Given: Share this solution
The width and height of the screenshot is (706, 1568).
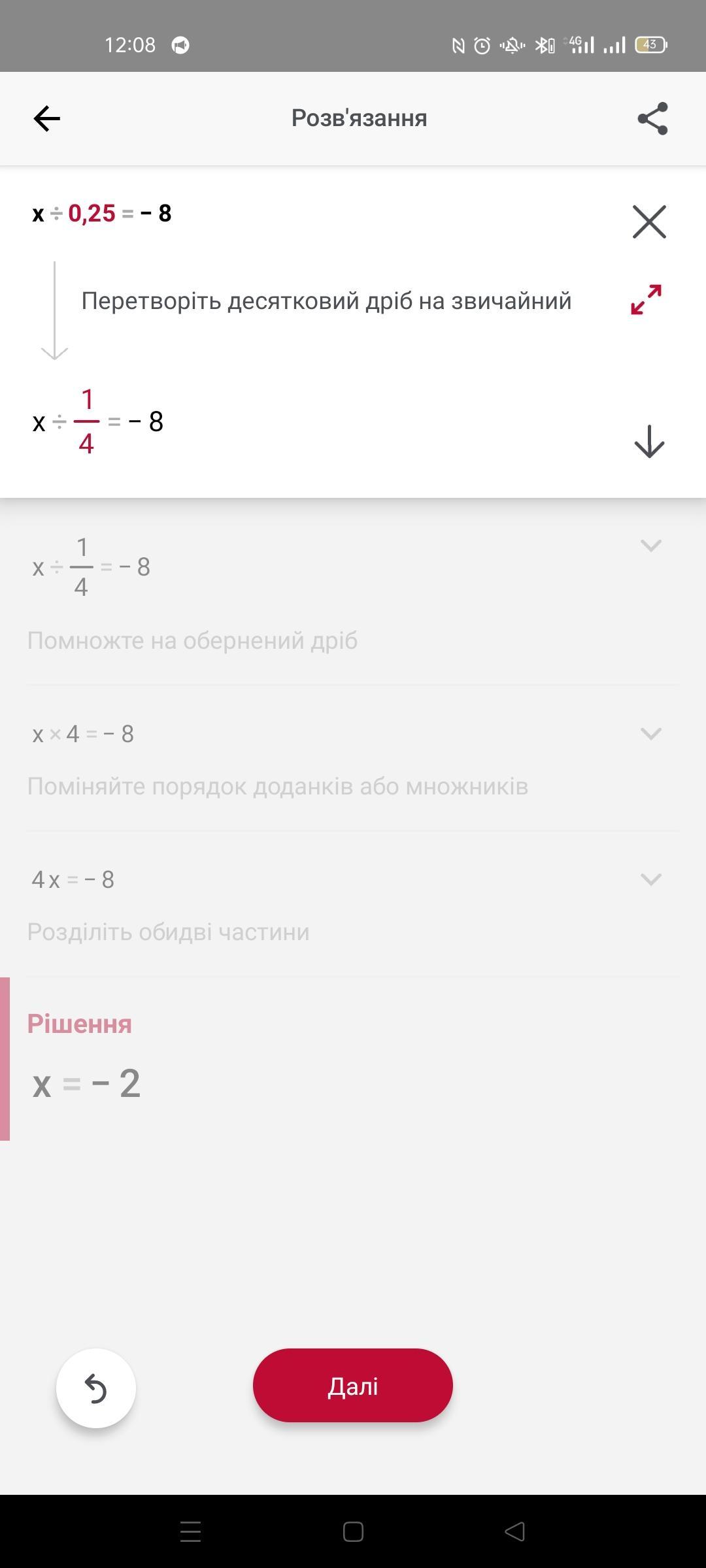Looking at the screenshot, I should [652, 118].
